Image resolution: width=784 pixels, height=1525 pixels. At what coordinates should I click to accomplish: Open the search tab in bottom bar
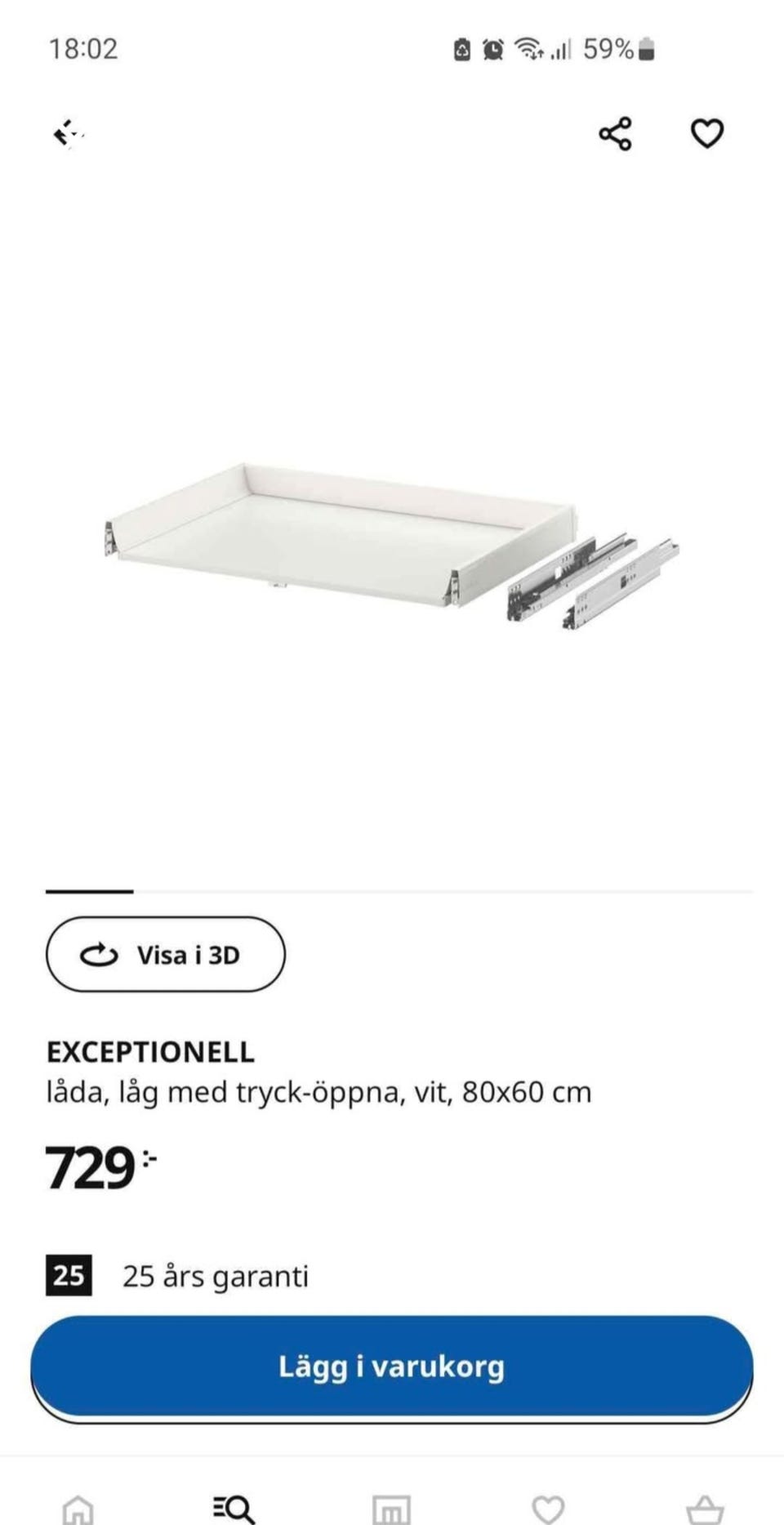coord(234,1508)
